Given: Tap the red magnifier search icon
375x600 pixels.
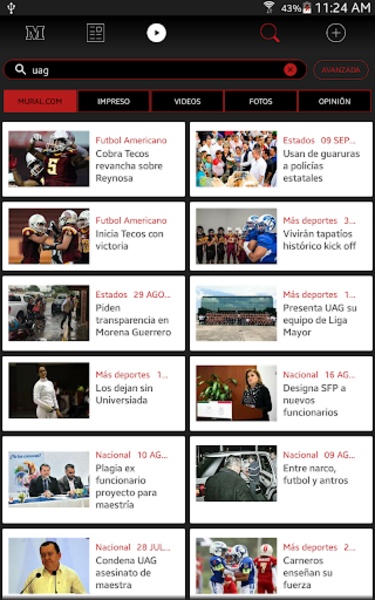Looking at the screenshot, I should click(270, 33).
